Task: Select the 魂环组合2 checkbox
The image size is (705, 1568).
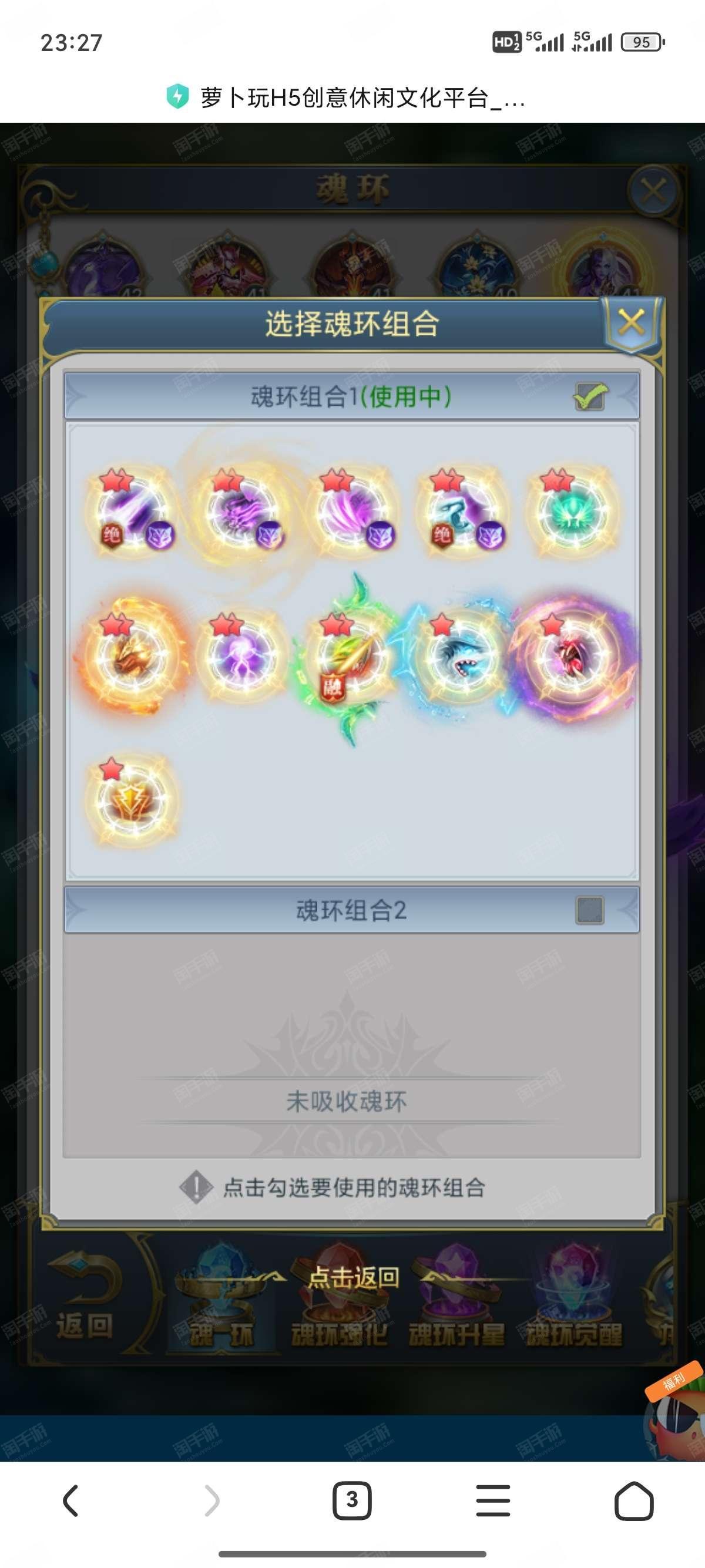Action: [x=589, y=910]
